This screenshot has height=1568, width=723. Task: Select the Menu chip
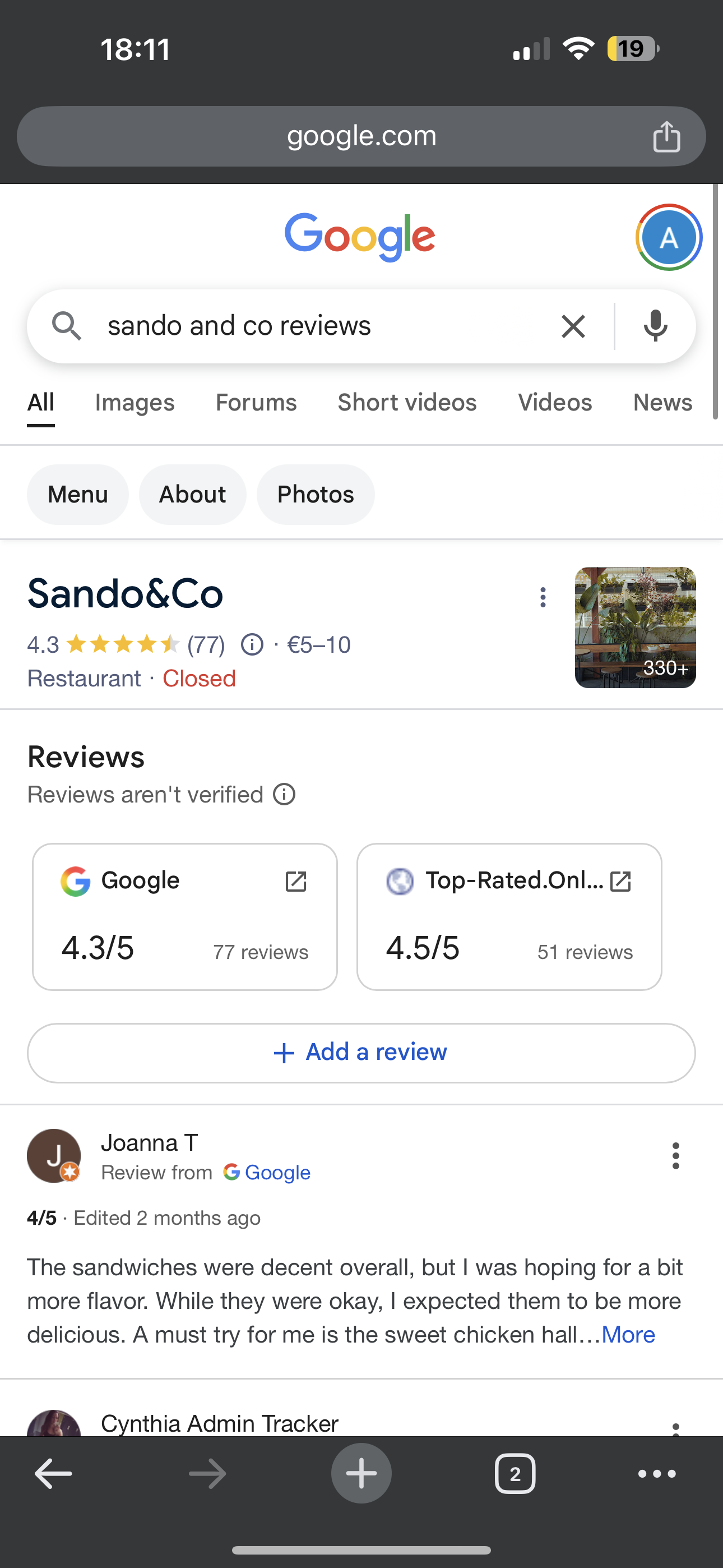point(78,494)
